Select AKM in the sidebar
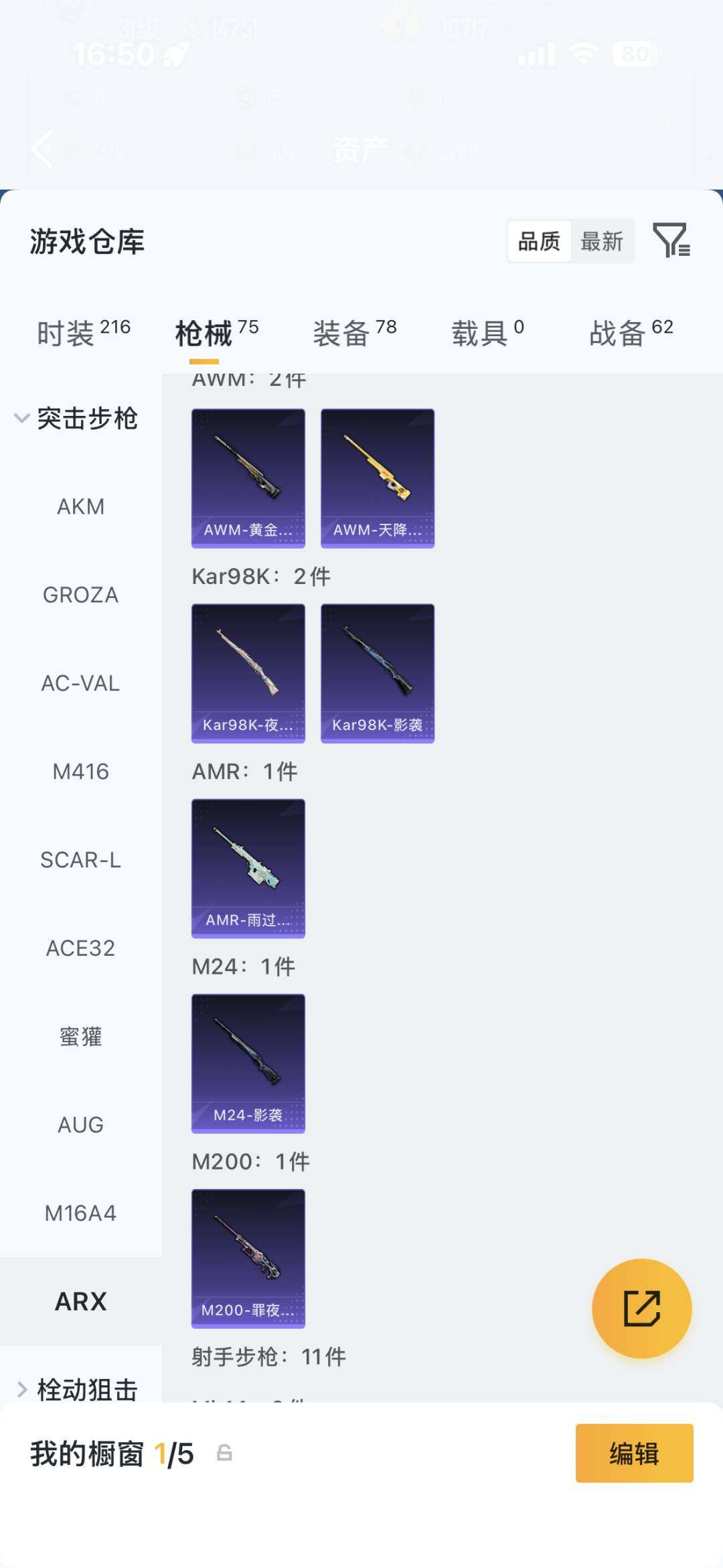The height and width of the screenshot is (1568, 723). (x=80, y=507)
